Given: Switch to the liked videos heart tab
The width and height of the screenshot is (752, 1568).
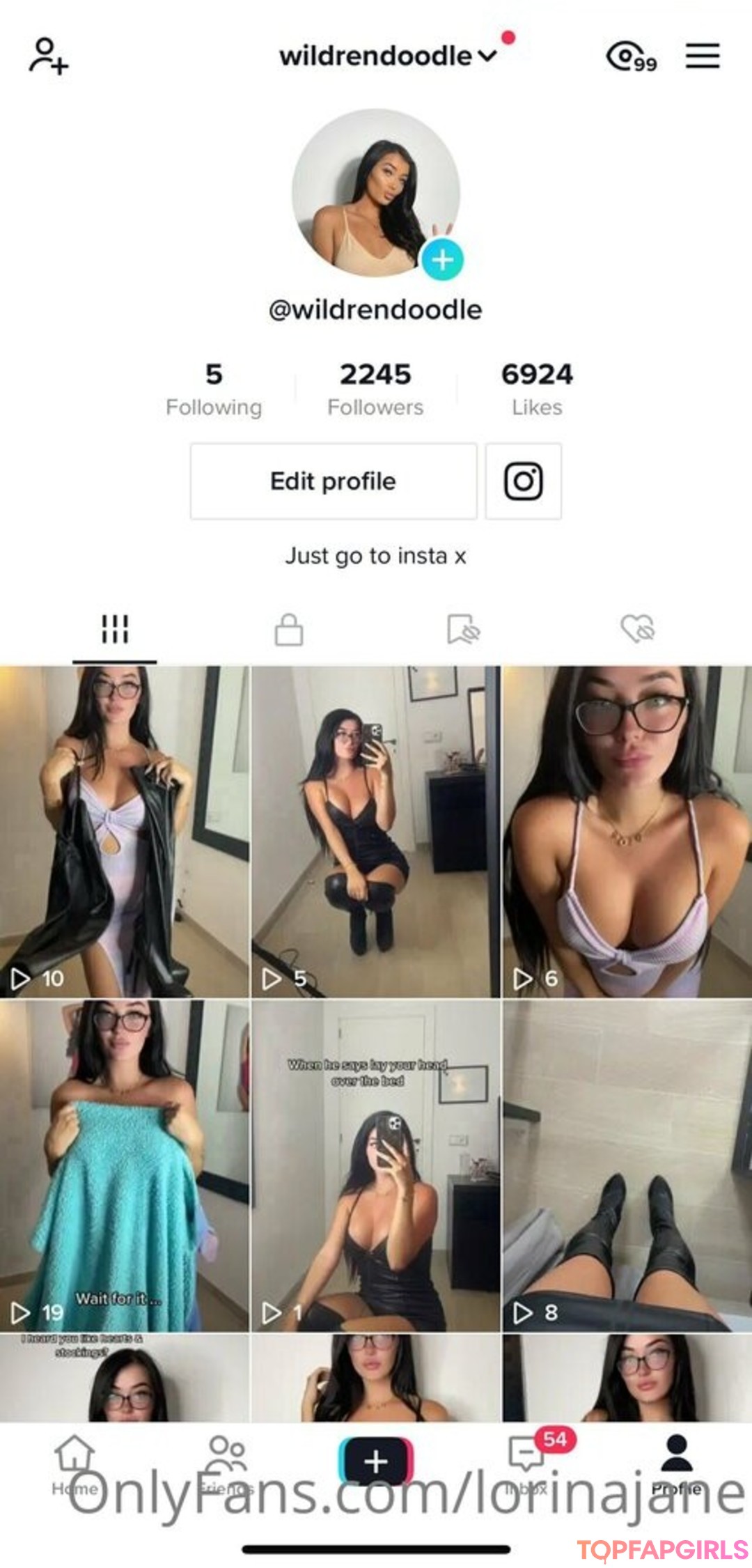Looking at the screenshot, I should (638, 630).
